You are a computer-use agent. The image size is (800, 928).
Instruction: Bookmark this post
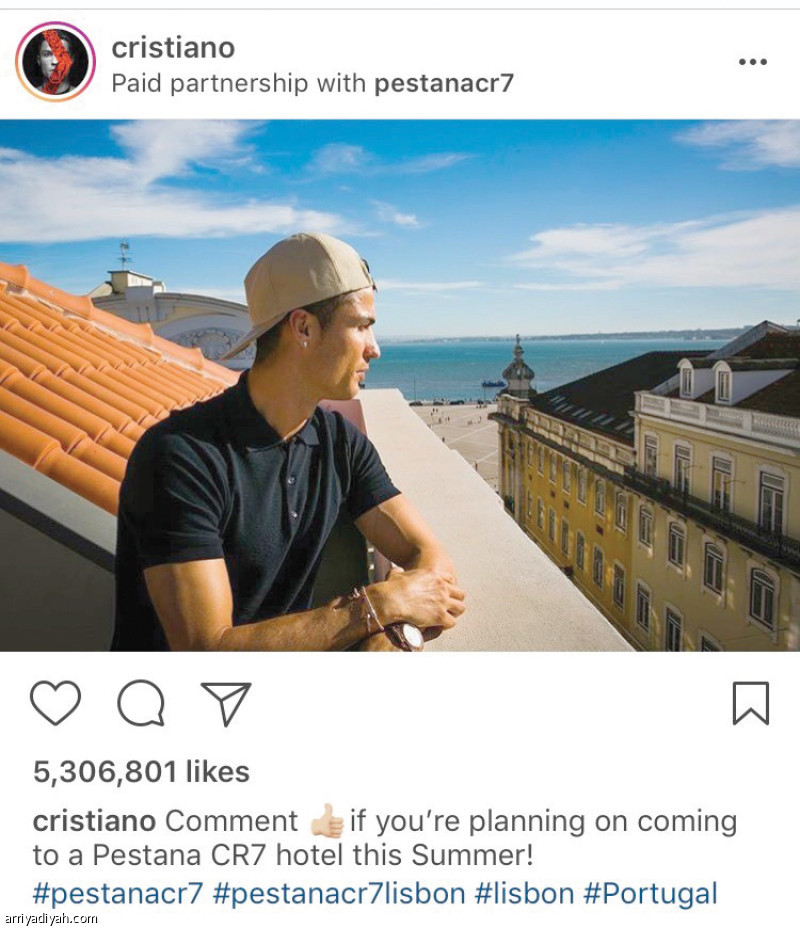pos(750,703)
